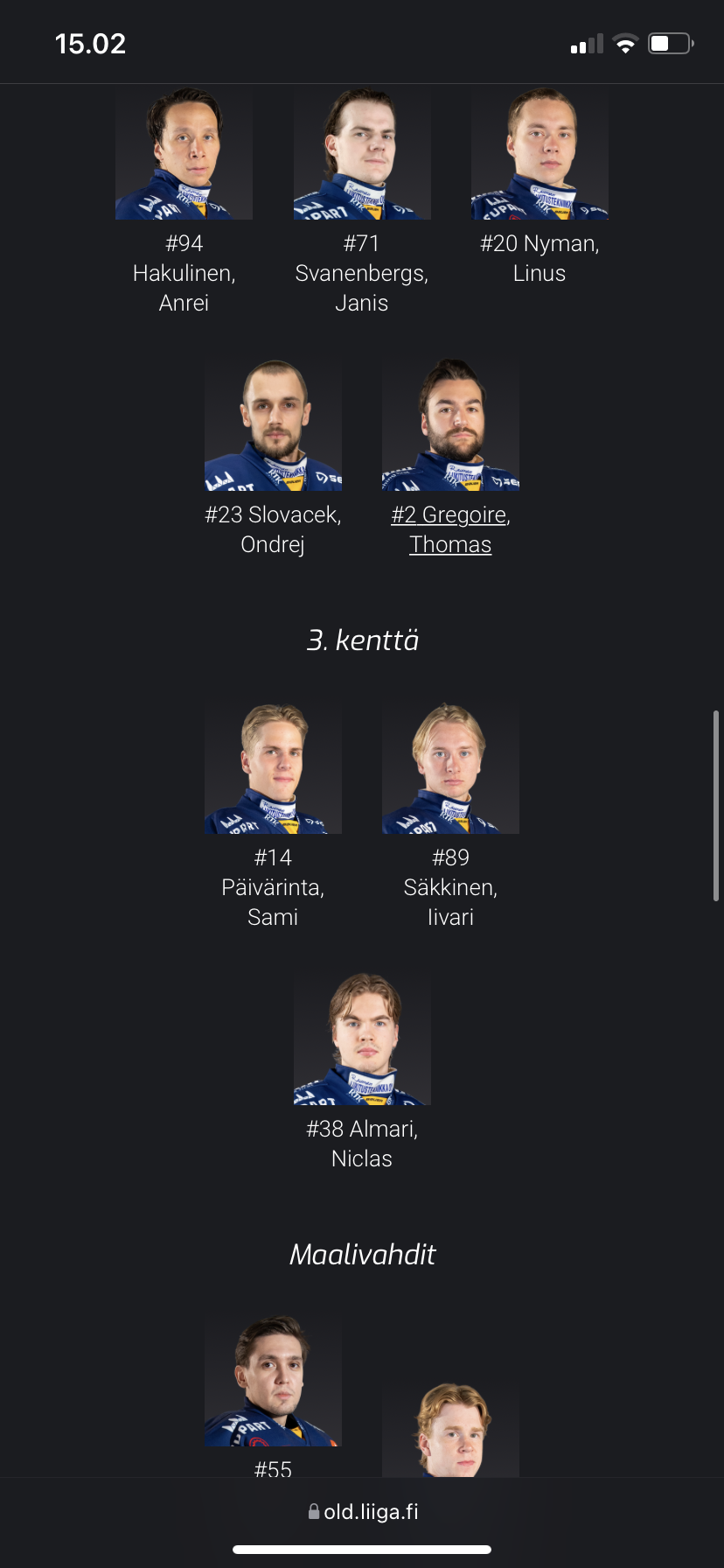This screenshot has height=1568, width=724.
Task: Tap the old.liiga.fi address bar
Action: point(362,1511)
